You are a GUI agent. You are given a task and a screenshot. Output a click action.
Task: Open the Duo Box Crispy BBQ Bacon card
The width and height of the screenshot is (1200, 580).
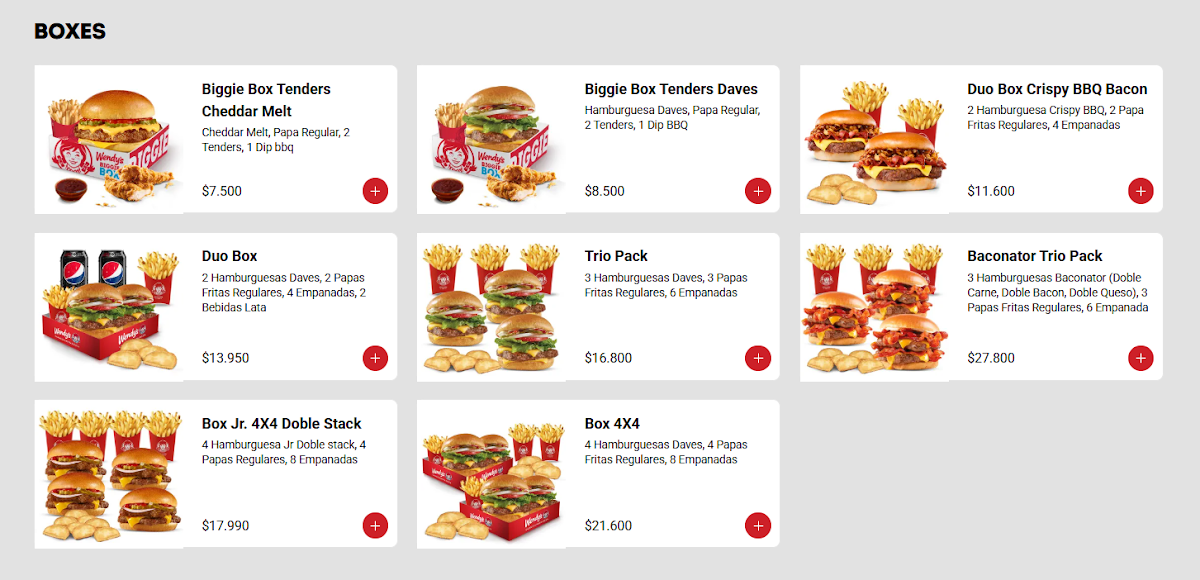point(1056,90)
